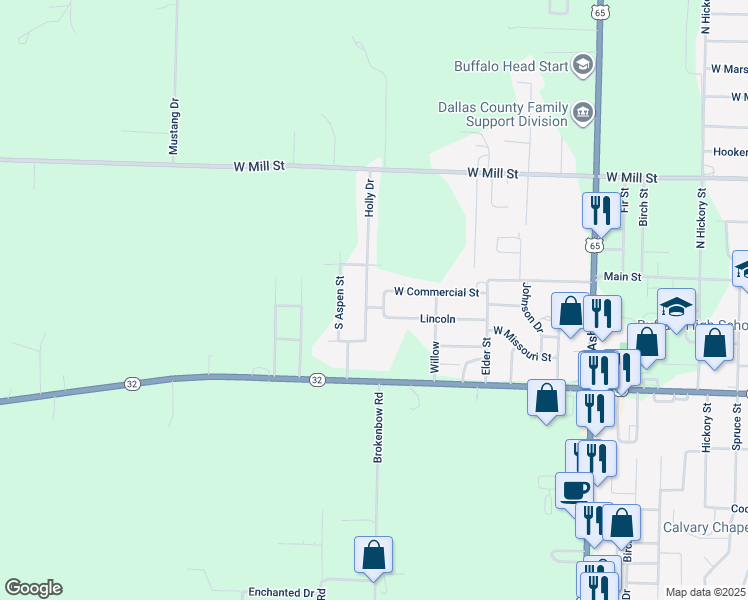Select Dallas County Family Support Division pin
The image size is (748, 600).
[x=582, y=114]
